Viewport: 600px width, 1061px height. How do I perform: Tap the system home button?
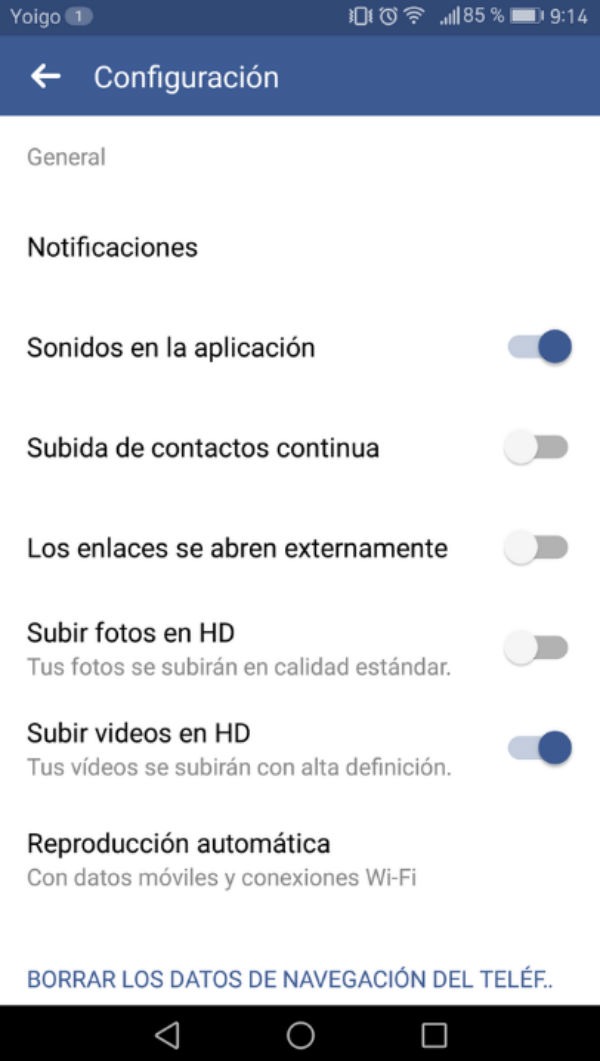pyautogui.click(x=300, y=1034)
